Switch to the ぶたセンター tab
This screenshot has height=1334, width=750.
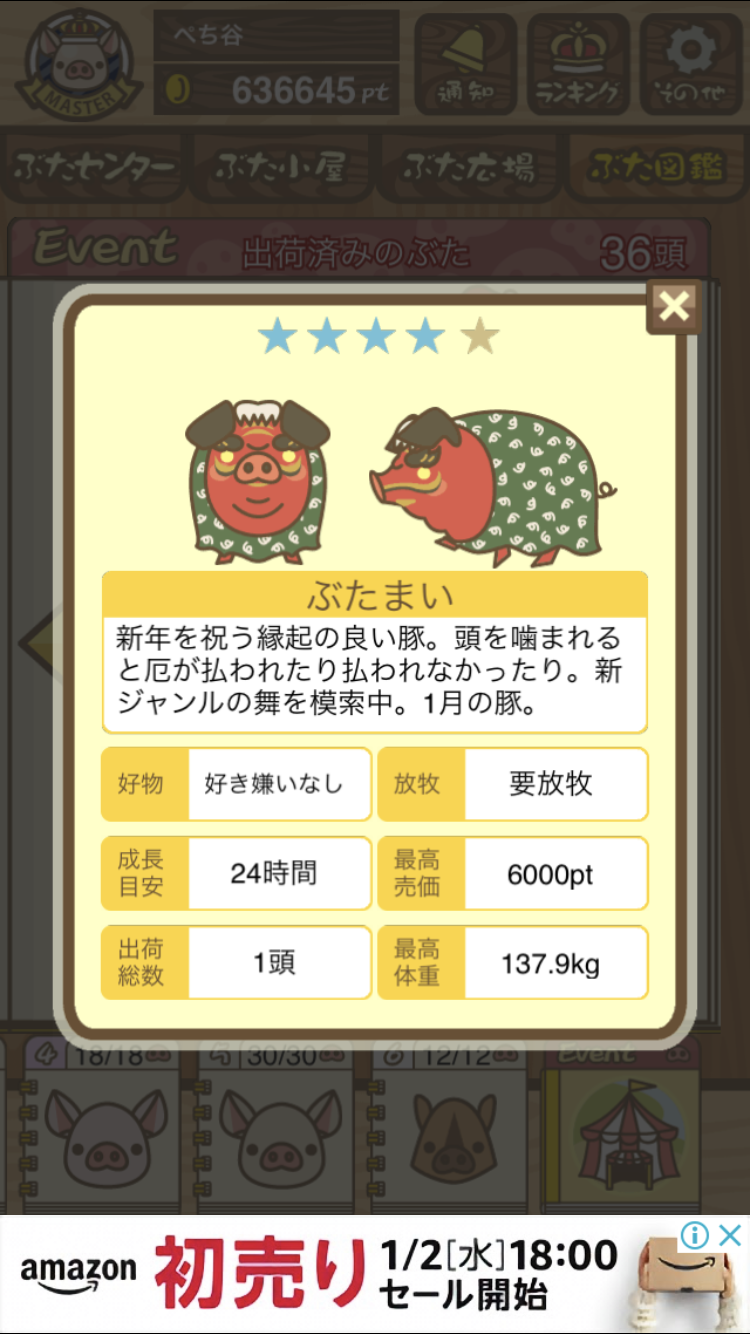pyautogui.click(x=95, y=167)
